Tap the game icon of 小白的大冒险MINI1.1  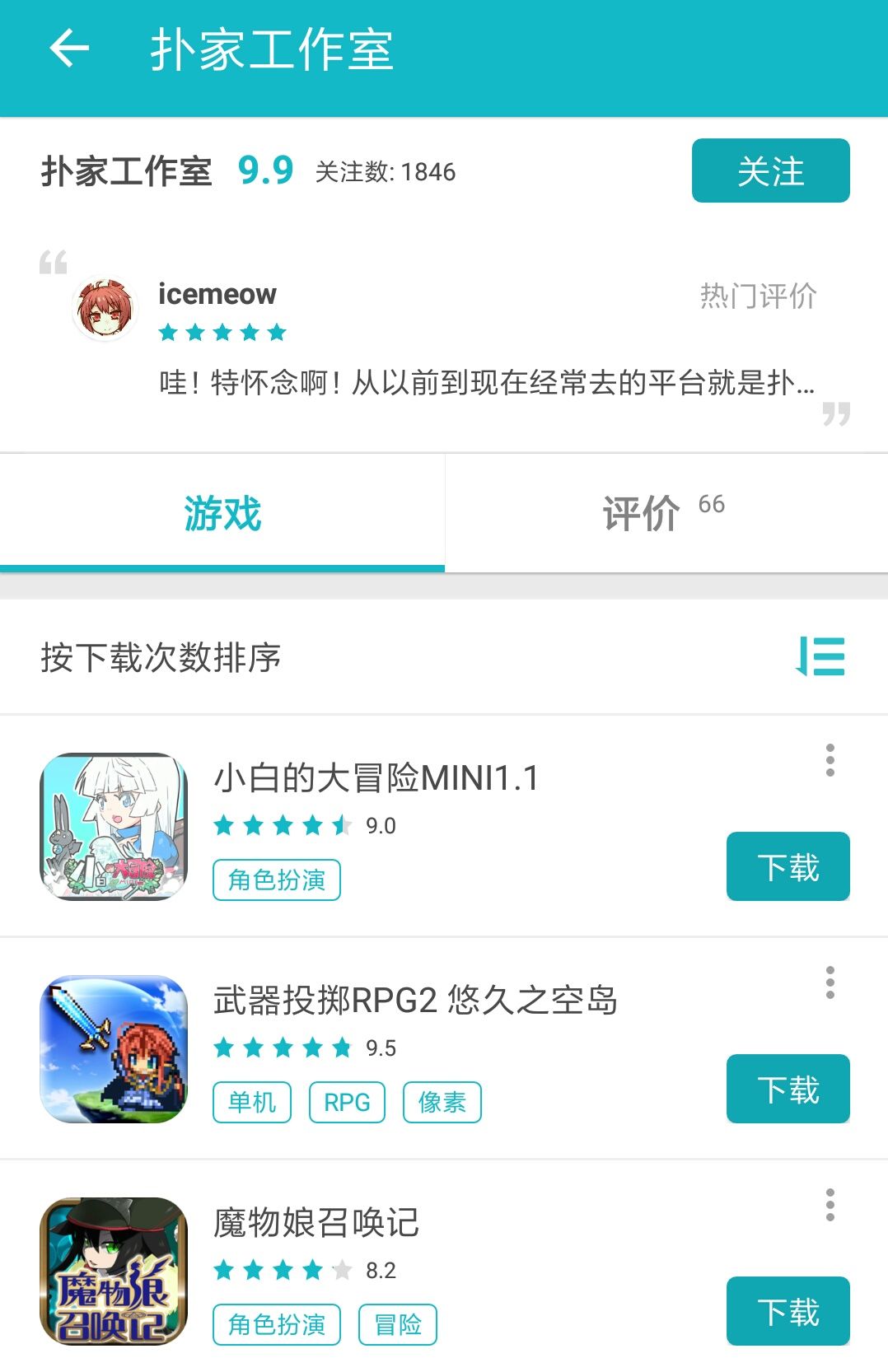114,826
